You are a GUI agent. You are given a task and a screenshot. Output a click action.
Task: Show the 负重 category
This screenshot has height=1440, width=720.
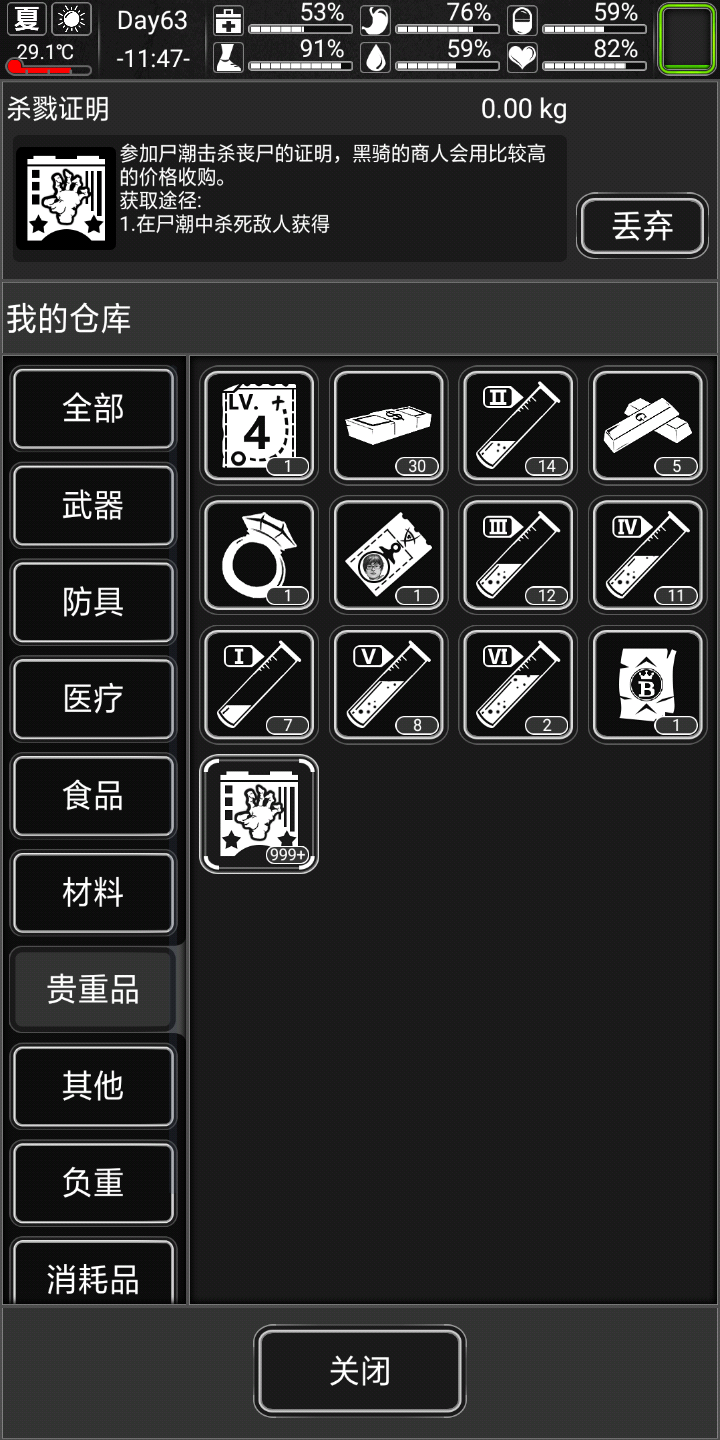point(93,1183)
